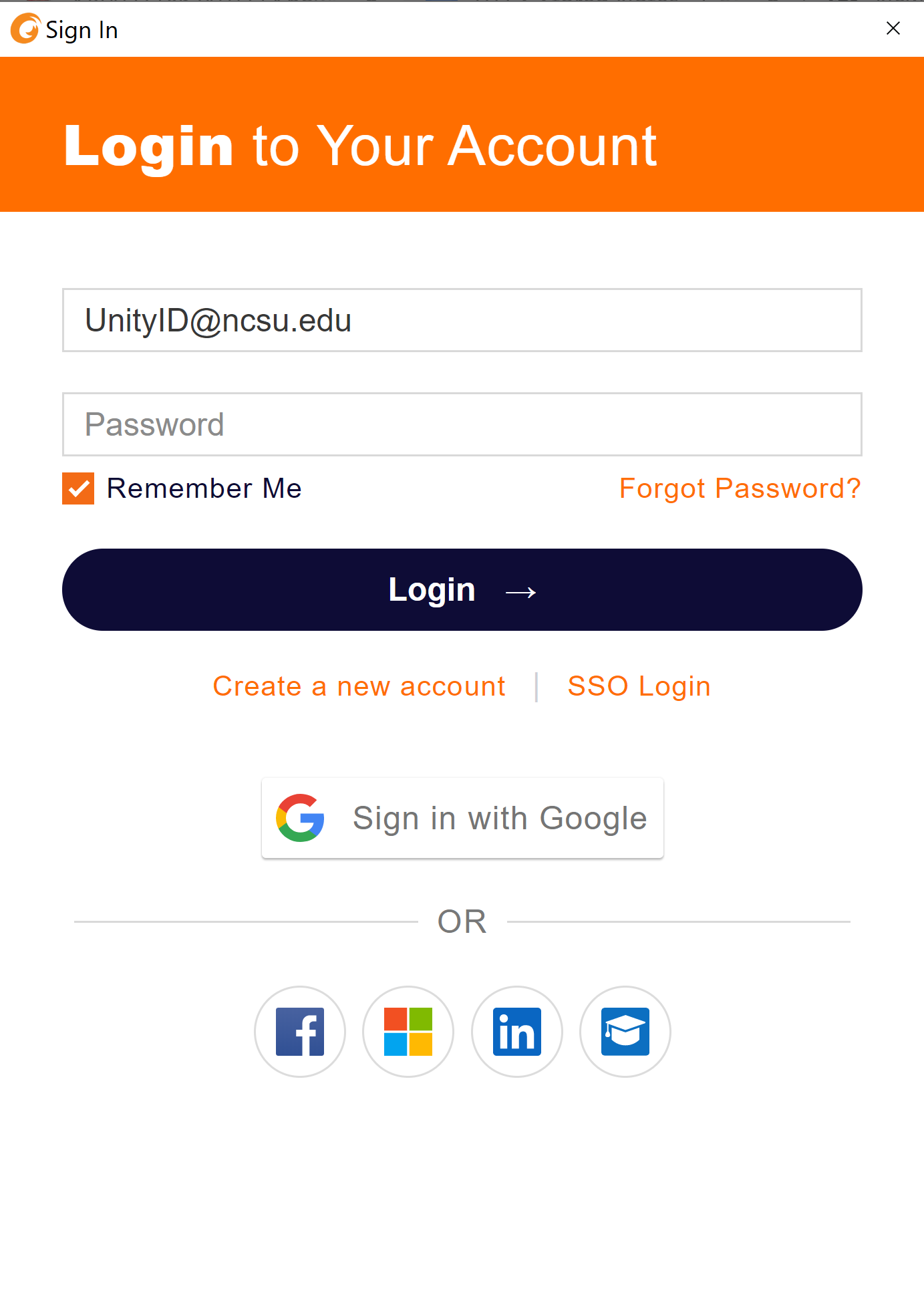Tap the email field showing UnityID@ncsu.edu
Screen dimensions: 924x1289
tap(462, 320)
